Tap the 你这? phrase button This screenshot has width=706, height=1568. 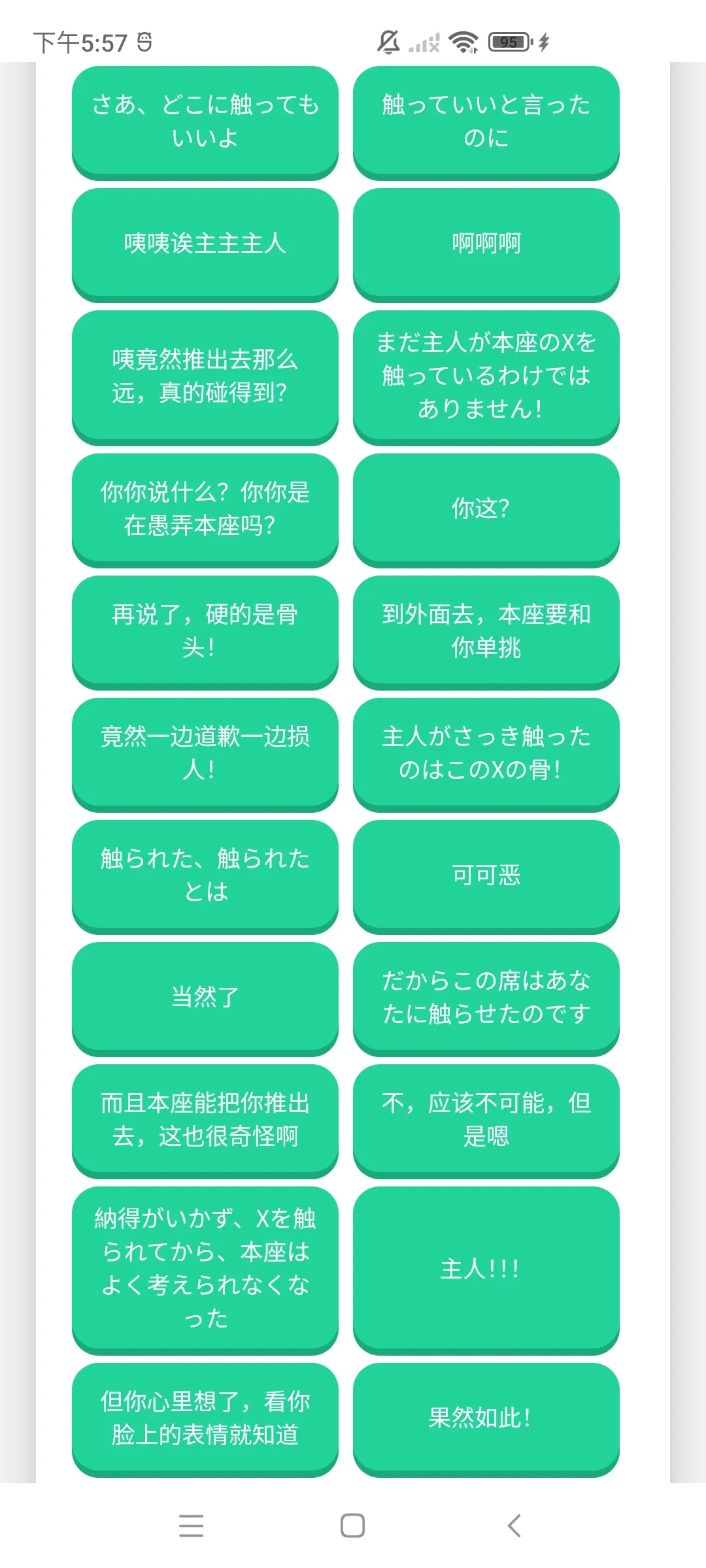pos(485,509)
